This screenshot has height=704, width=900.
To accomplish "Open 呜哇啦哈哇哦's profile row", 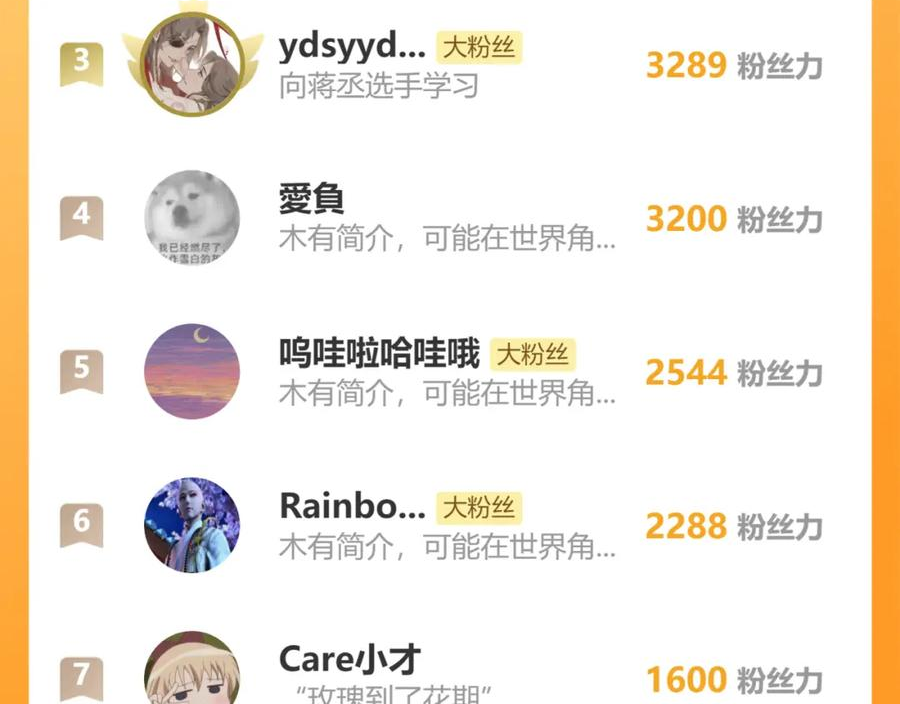I will point(379,354).
